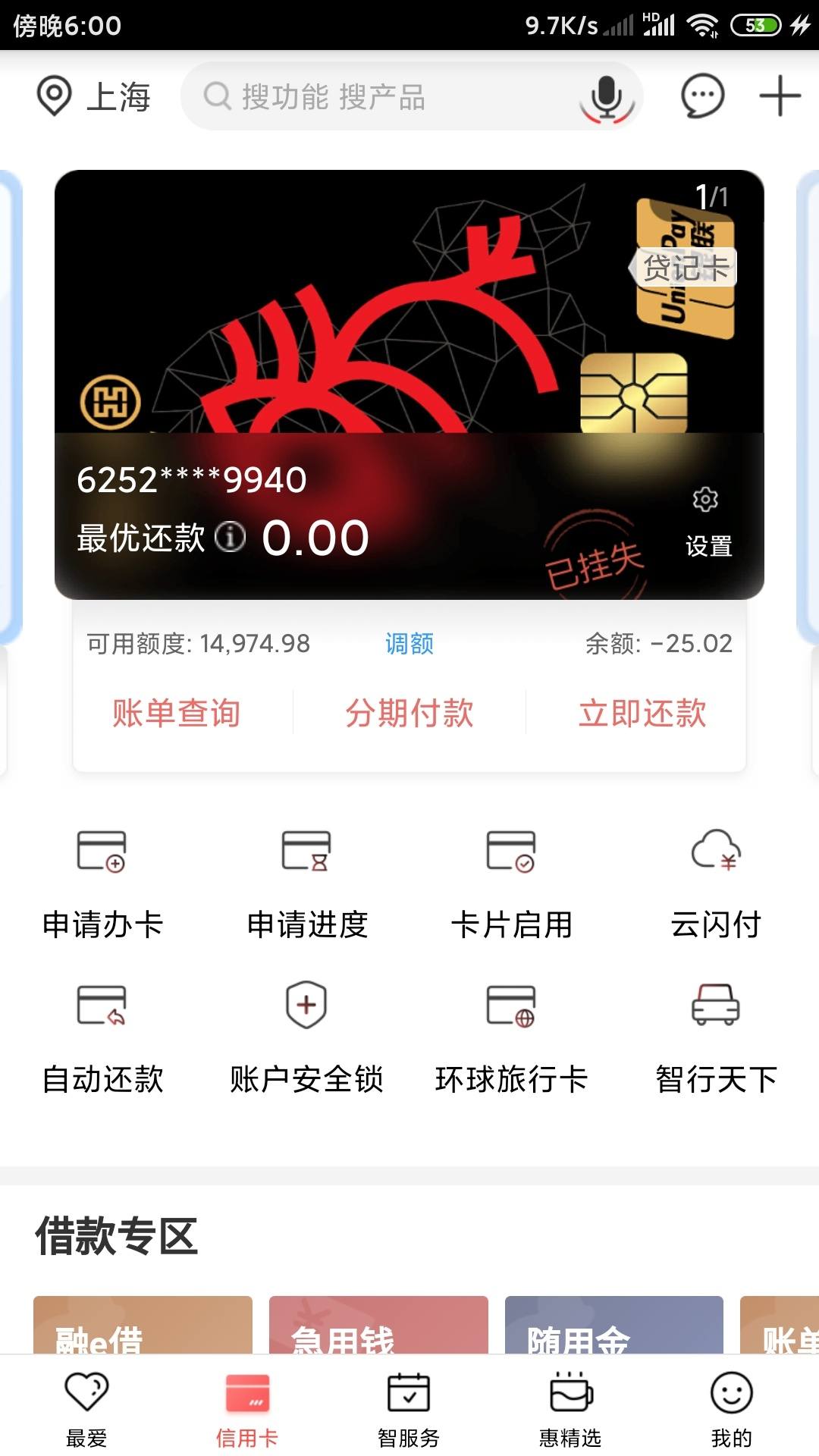Open 调额 to adjust credit limit
Image resolution: width=819 pixels, height=1456 pixels.
408,644
